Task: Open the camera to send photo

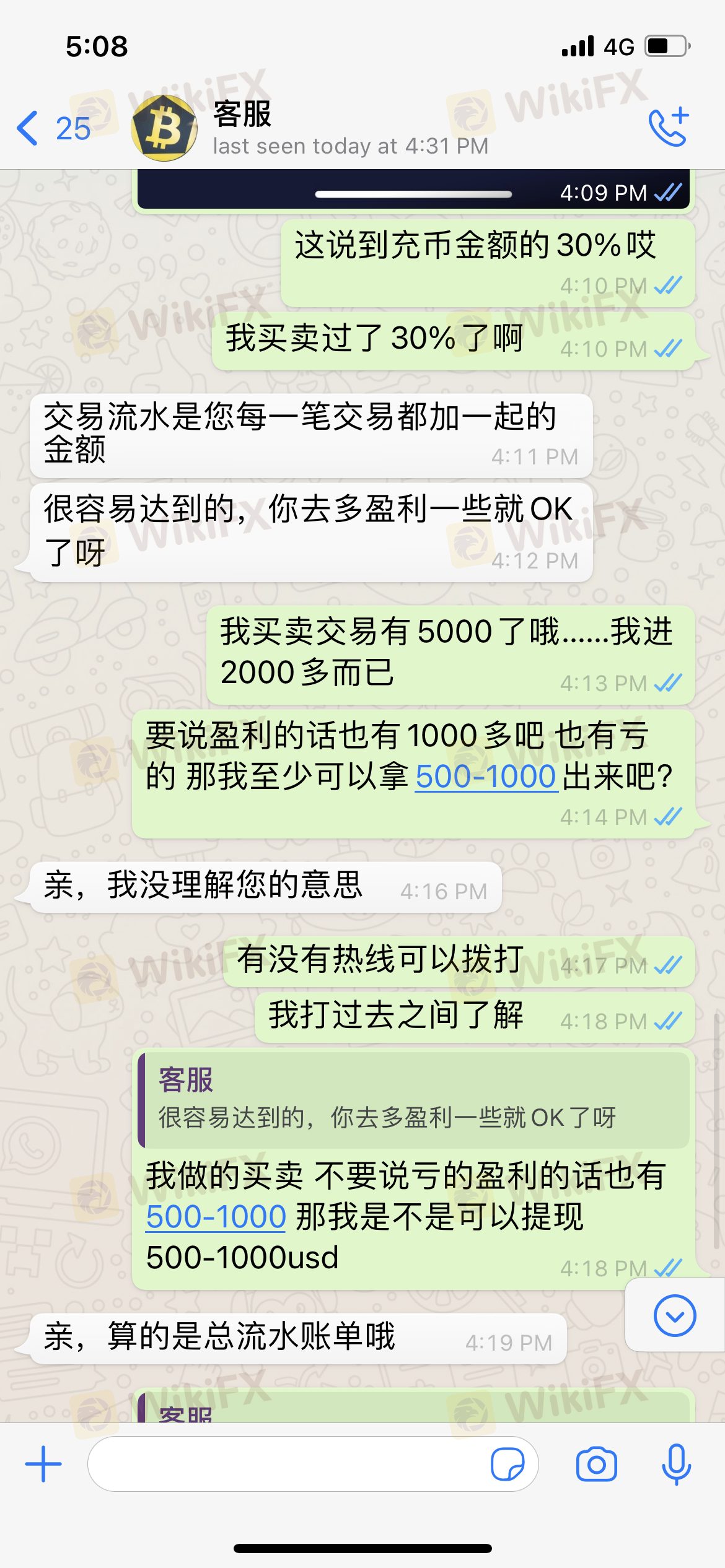Action: pos(596,1464)
